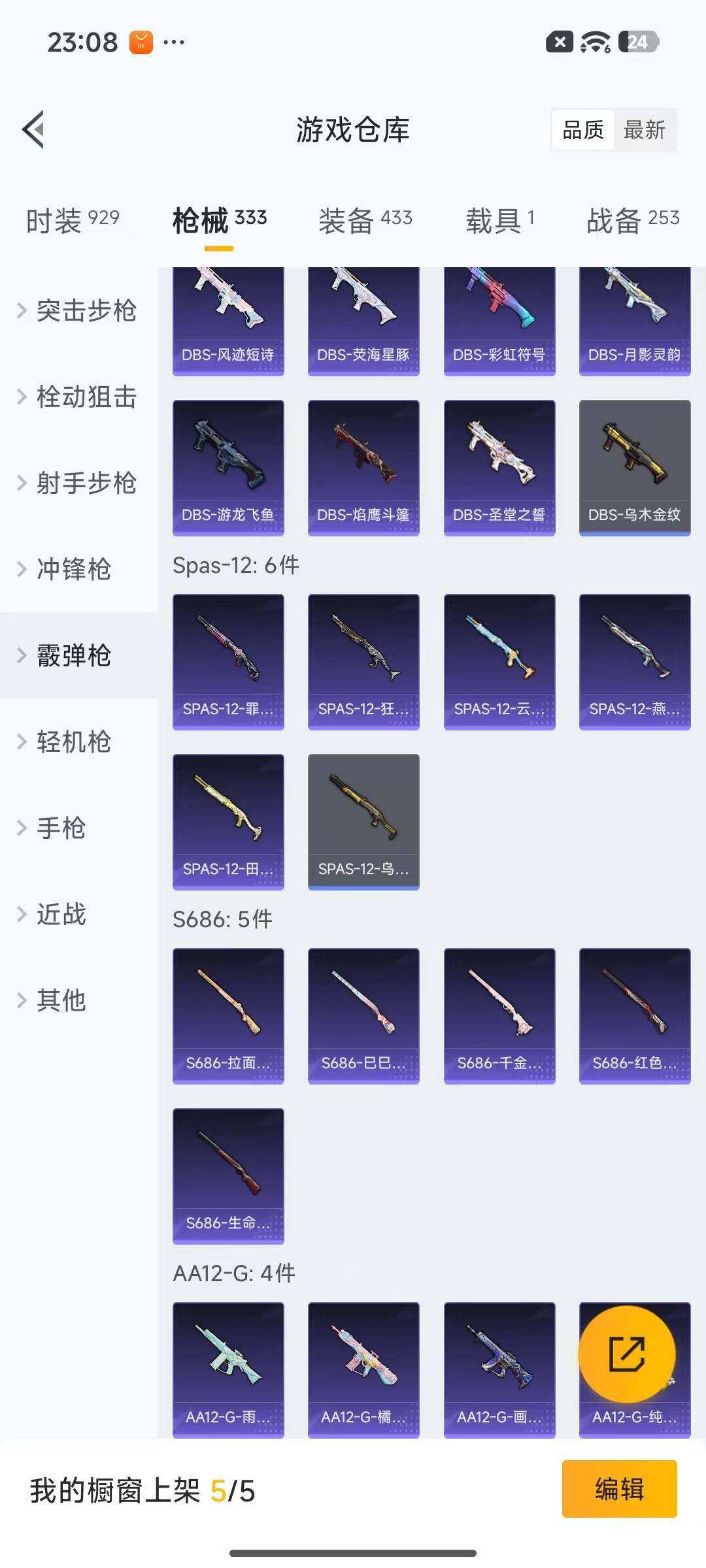
Task: Expand the 手枪 category
Action: (x=67, y=829)
